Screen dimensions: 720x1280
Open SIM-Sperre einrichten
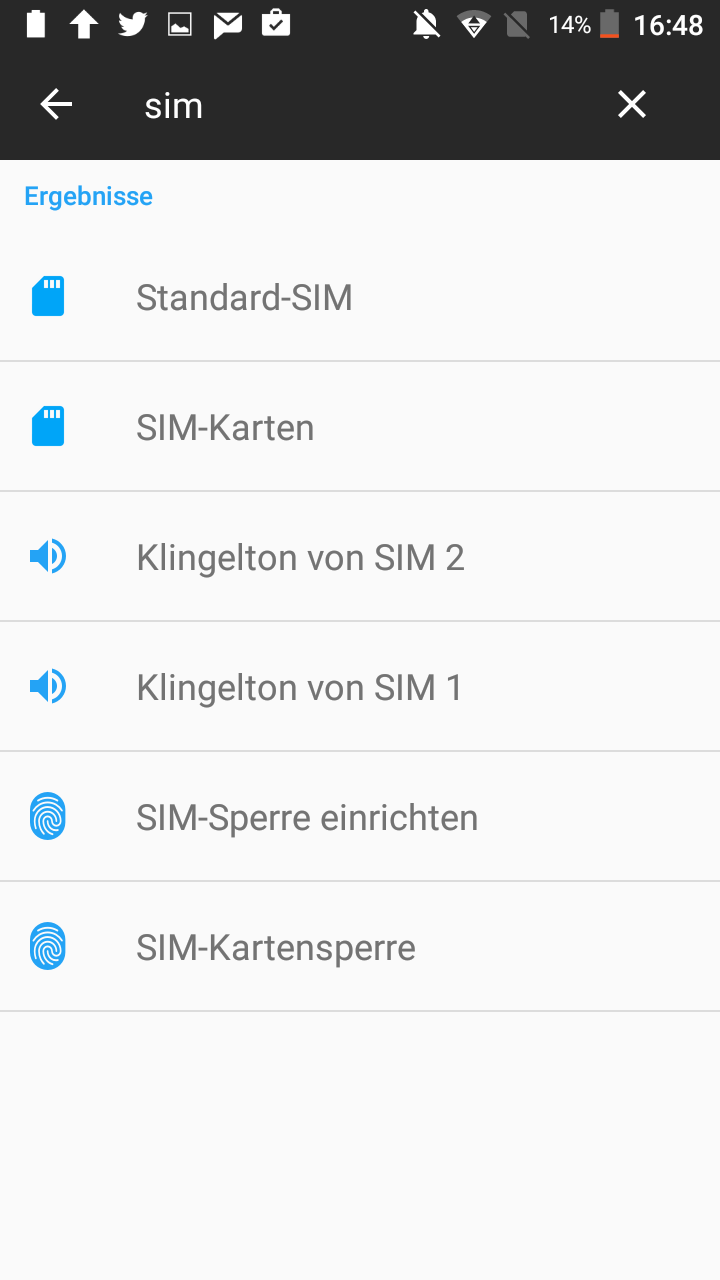pyautogui.click(x=360, y=817)
